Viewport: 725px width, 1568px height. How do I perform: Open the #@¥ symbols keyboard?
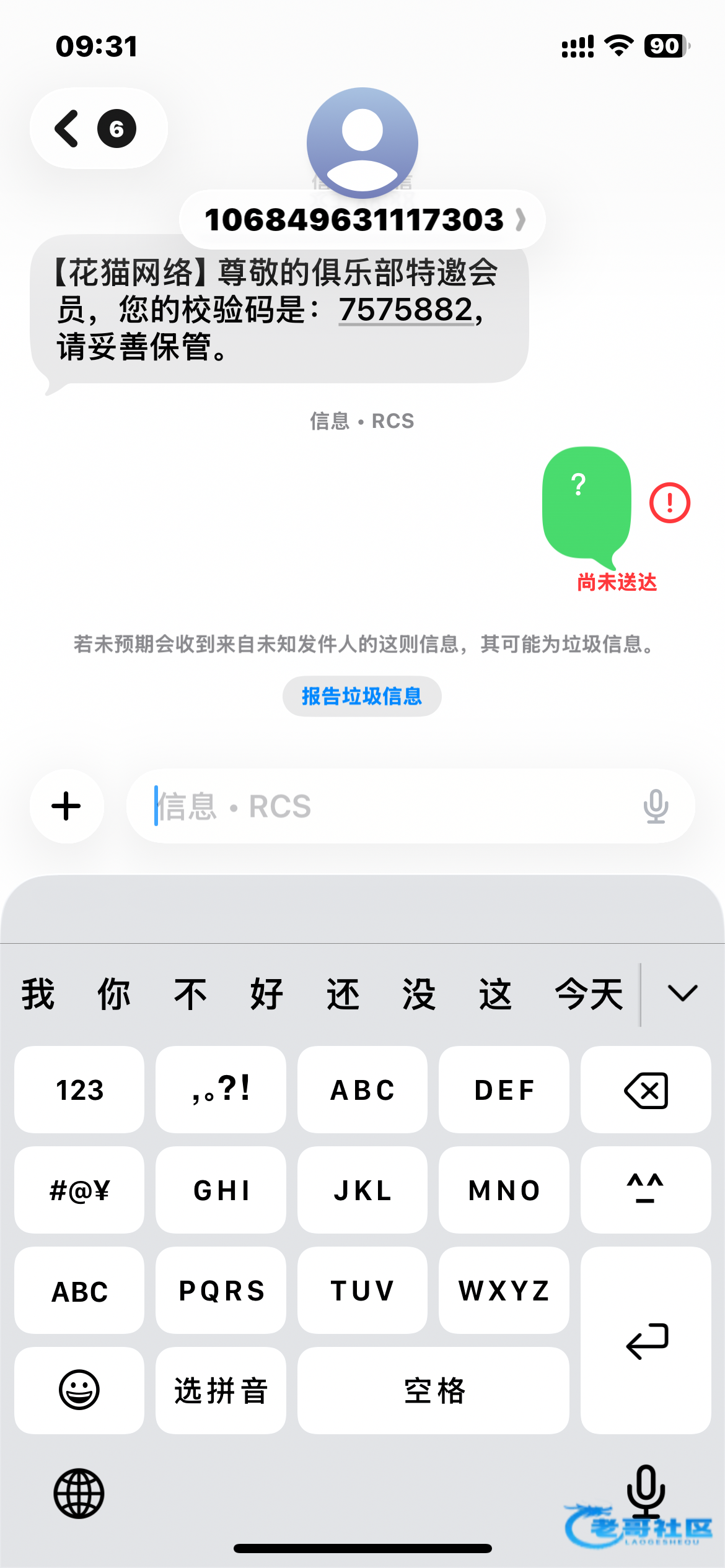[x=79, y=1190]
